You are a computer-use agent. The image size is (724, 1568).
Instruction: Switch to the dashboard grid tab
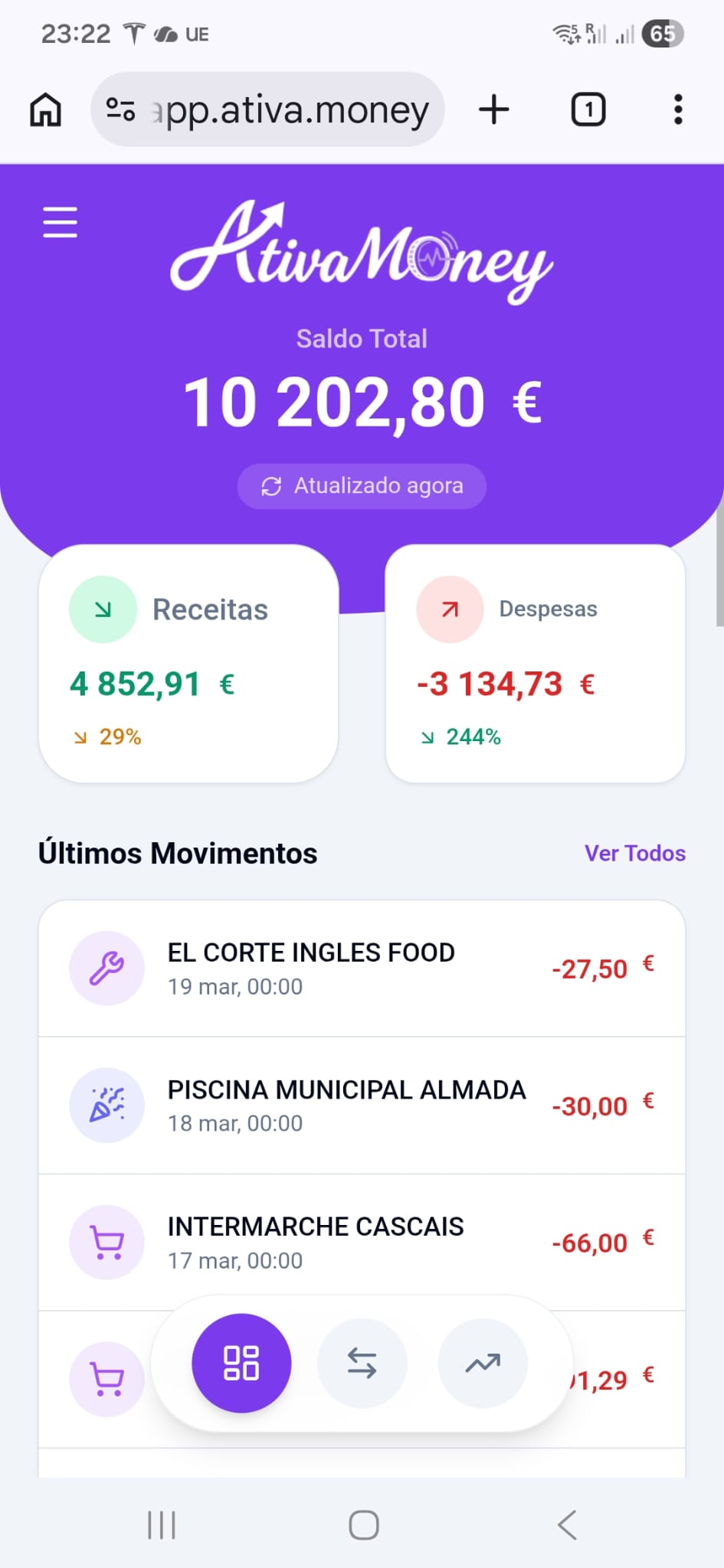point(241,1363)
